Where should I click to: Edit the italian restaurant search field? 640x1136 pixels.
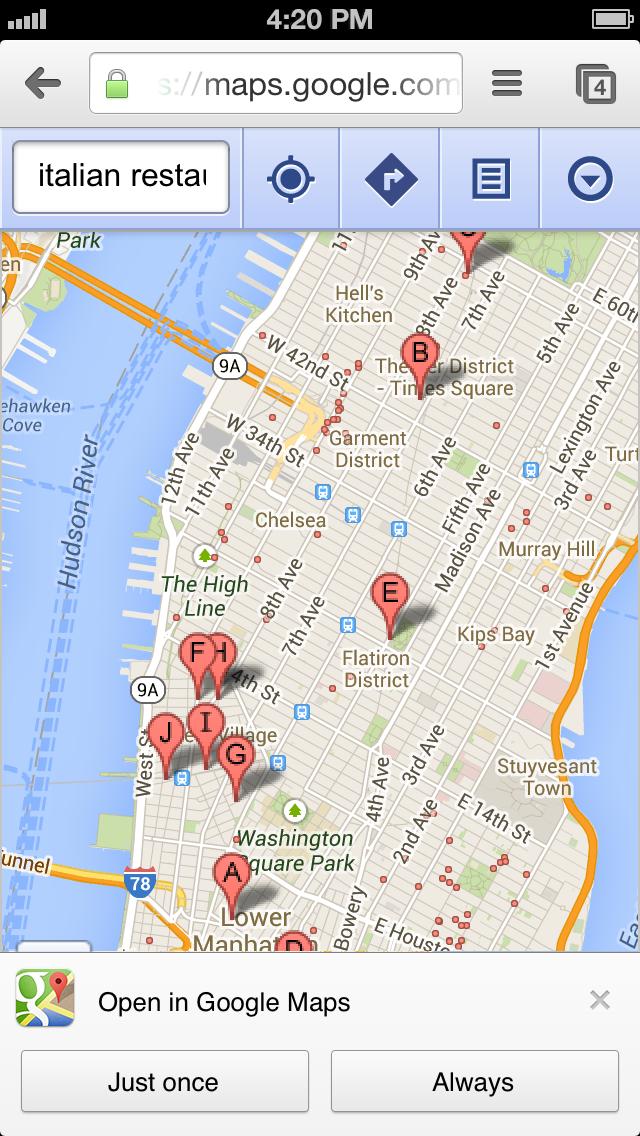coord(121,177)
